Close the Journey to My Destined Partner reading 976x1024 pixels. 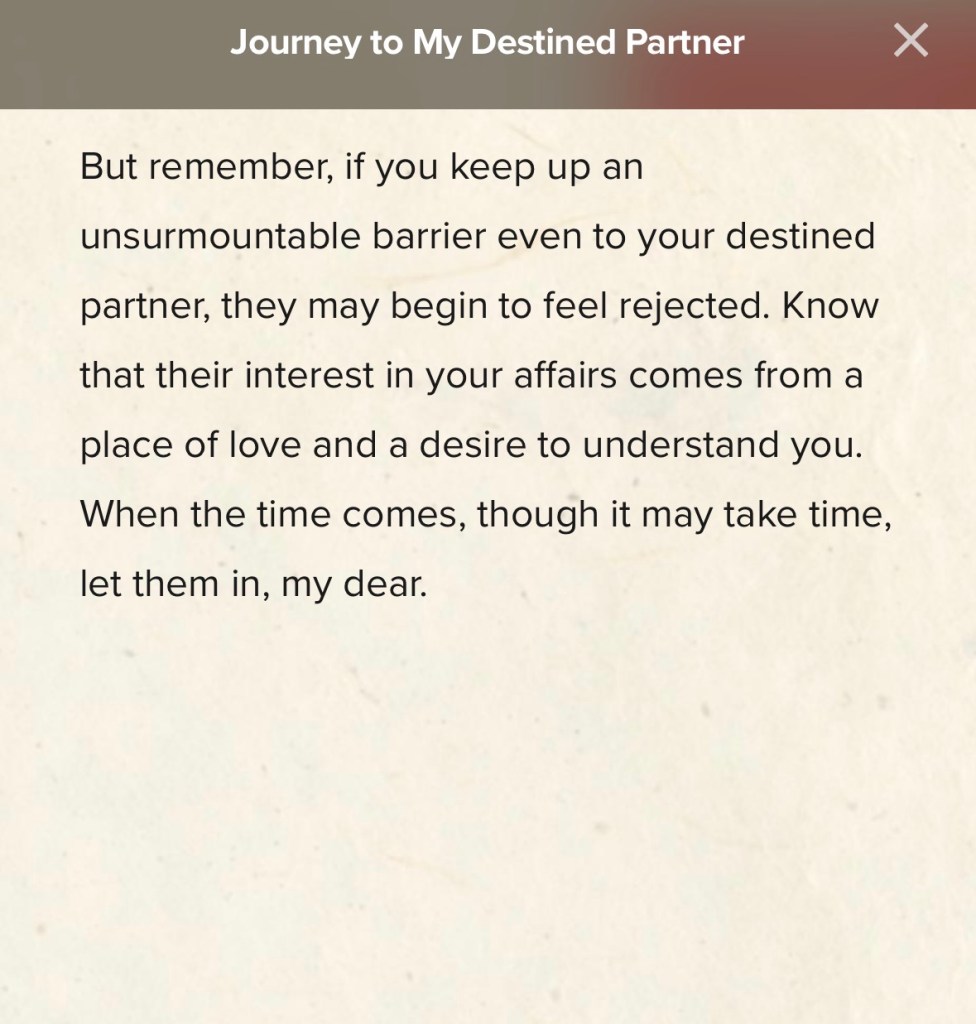pyautogui.click(x=910, y=41)
